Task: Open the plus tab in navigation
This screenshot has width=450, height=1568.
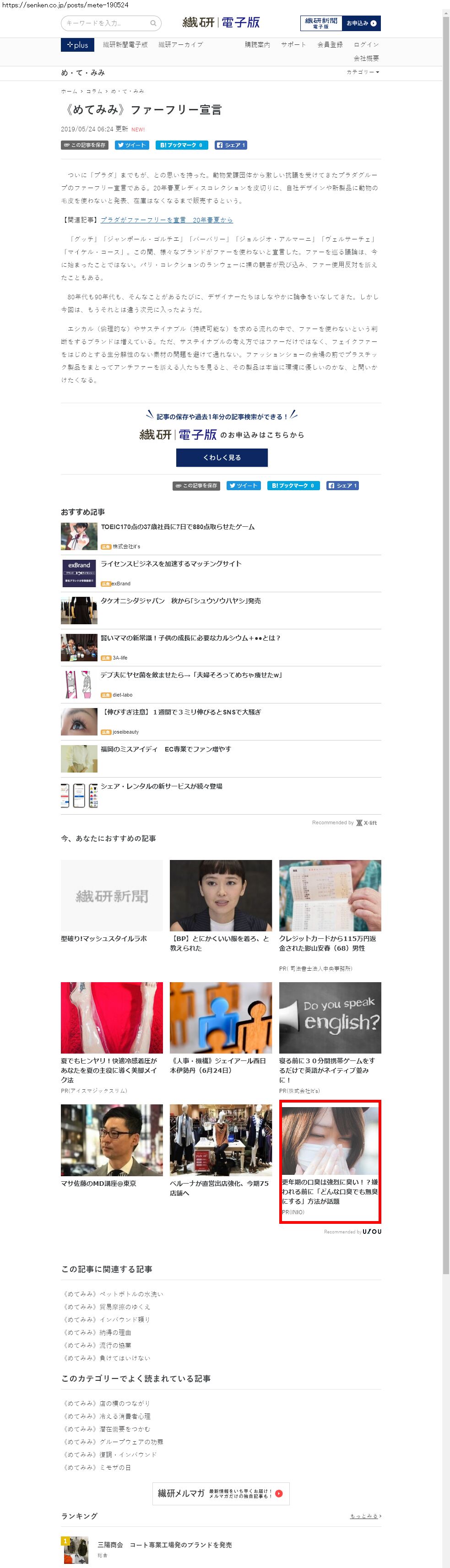Action: pyautogui.click(x=77, y=44)
